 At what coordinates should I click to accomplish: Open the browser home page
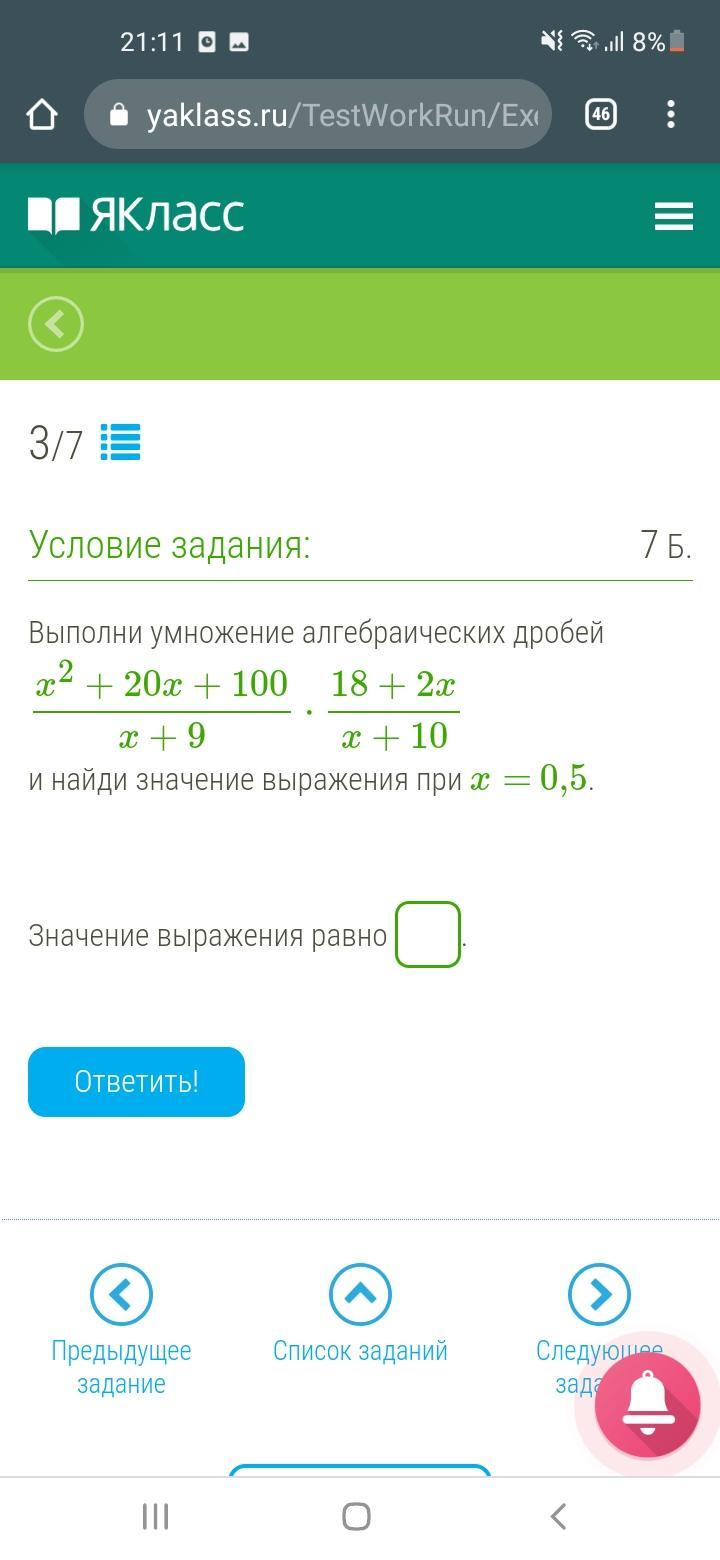tap(42, 115)
